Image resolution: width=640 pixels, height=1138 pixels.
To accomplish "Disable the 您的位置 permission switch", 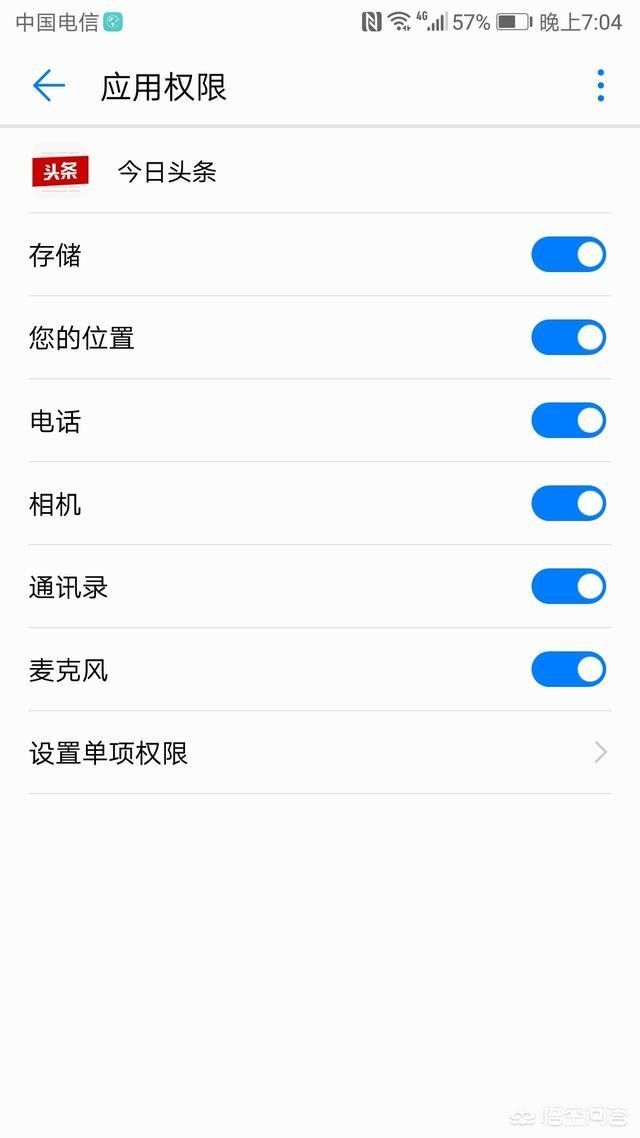I will point(568,338).
